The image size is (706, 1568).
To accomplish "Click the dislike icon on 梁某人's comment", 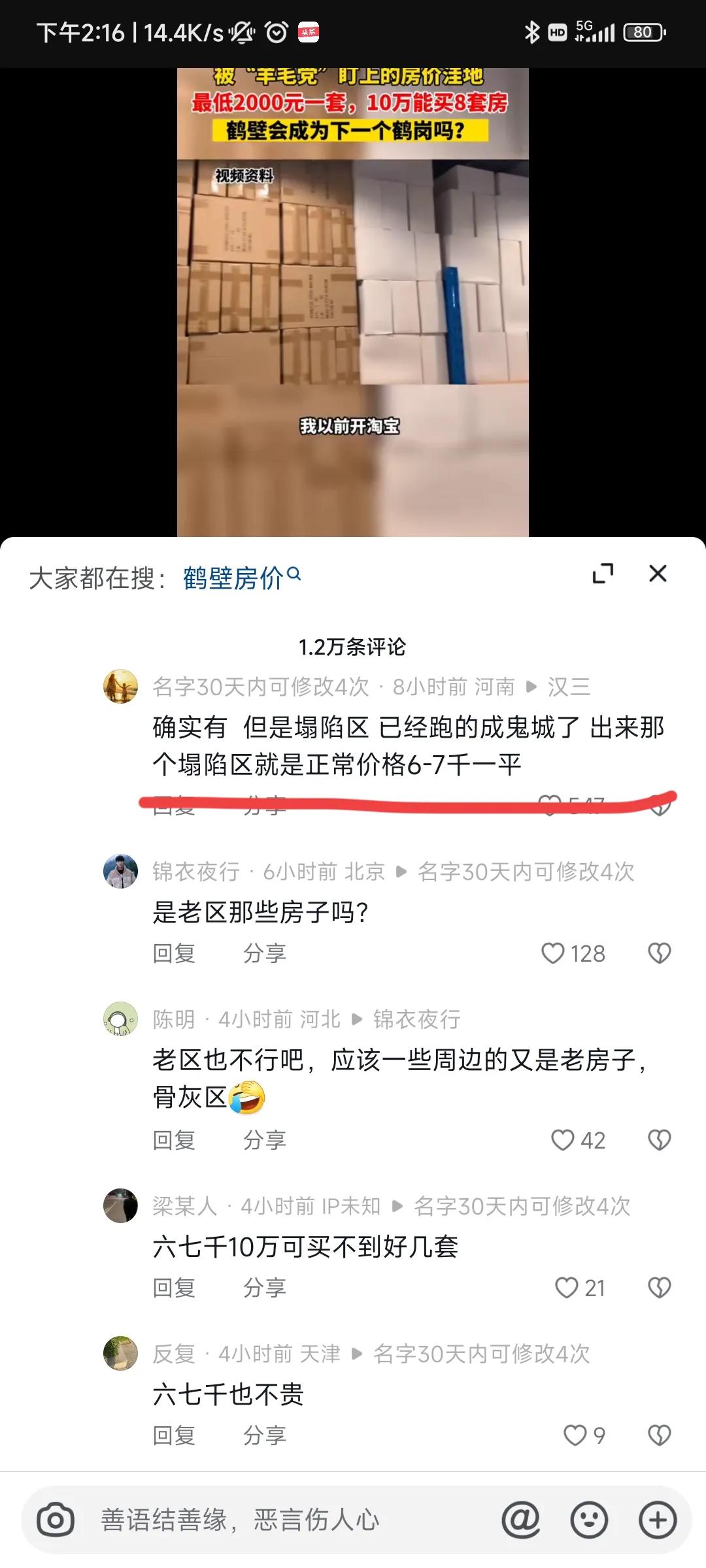I will [660, 1288].
